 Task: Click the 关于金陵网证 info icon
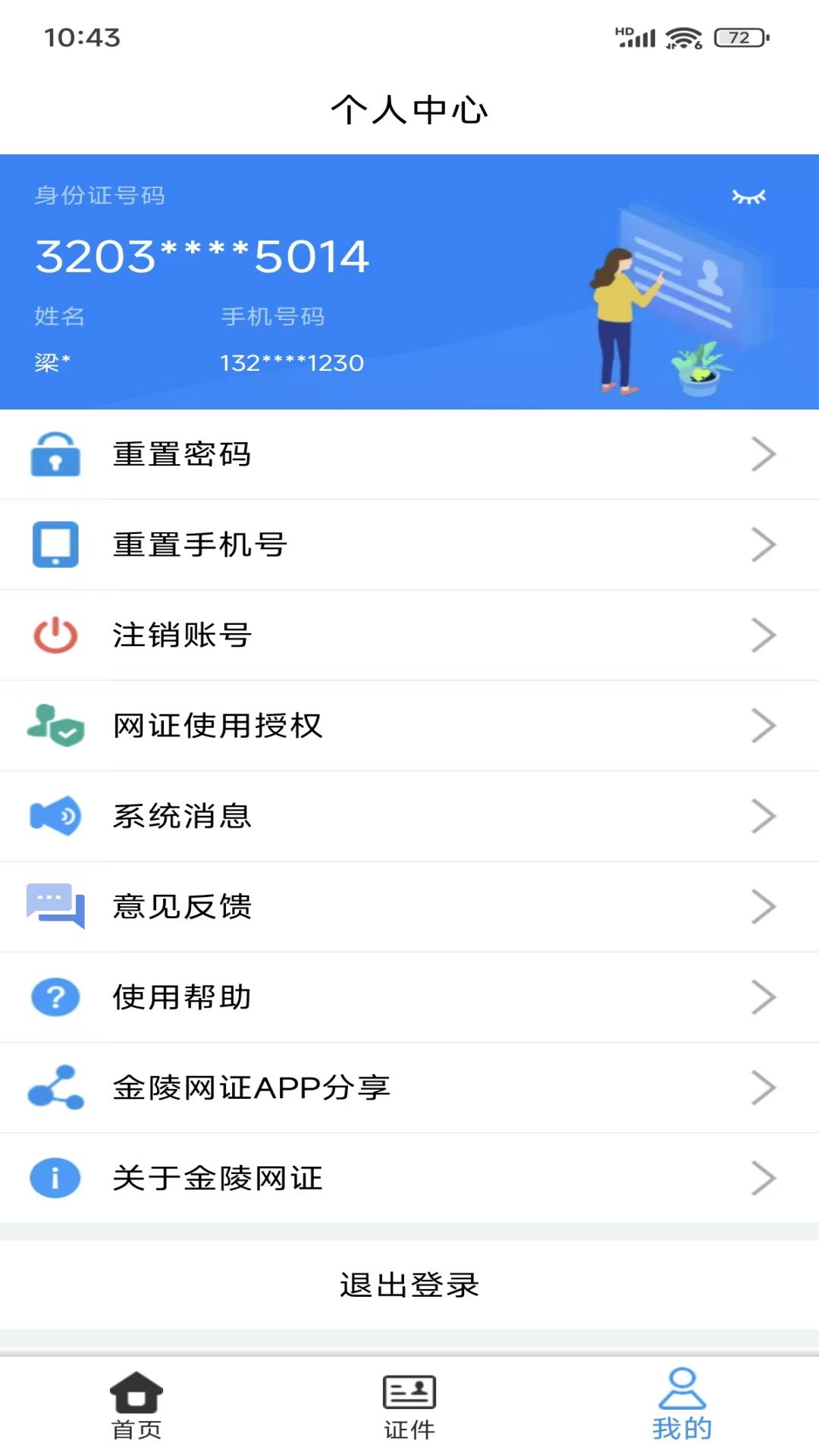click(54, 1178)
